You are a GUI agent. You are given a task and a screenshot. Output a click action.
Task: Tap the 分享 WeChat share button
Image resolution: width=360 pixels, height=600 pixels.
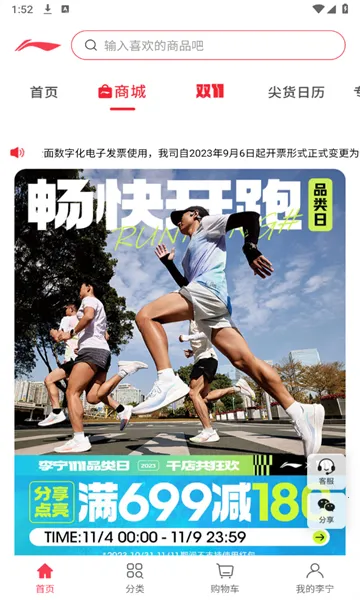tap(326, 510)
